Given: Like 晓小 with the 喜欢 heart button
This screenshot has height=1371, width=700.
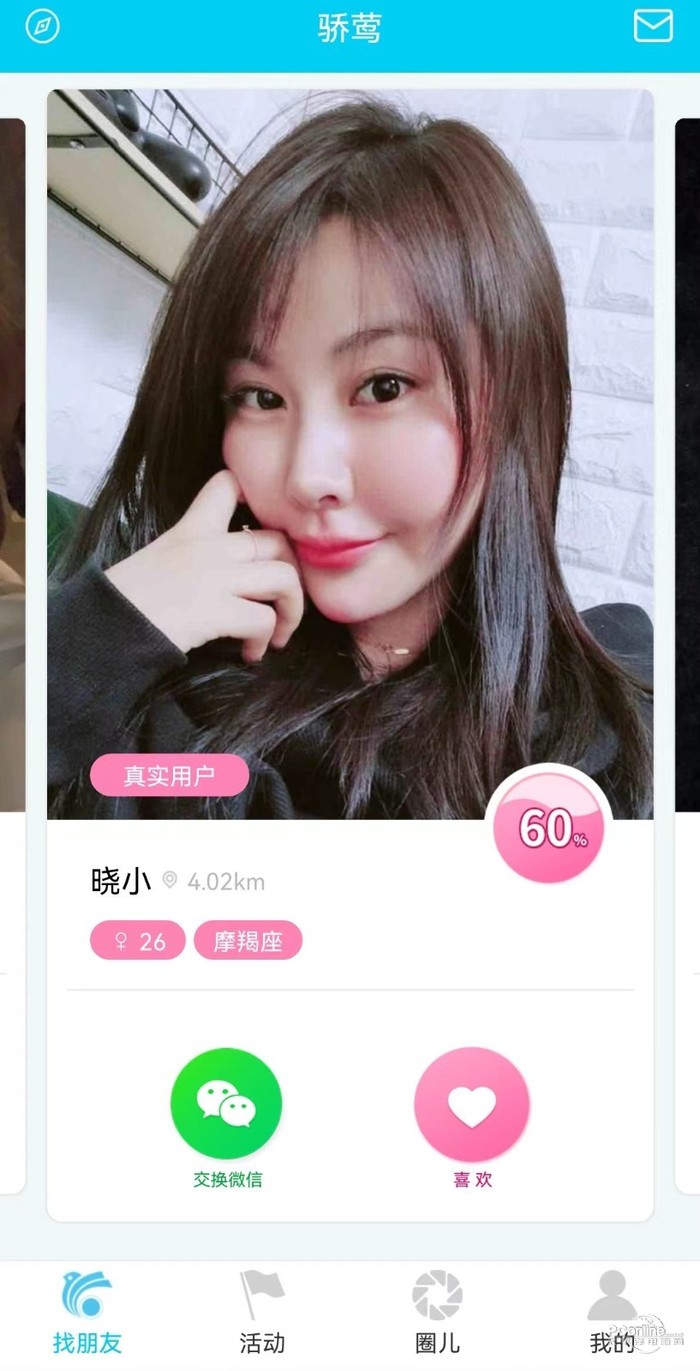Looking at the screenshot, I should click(472, 1104).
